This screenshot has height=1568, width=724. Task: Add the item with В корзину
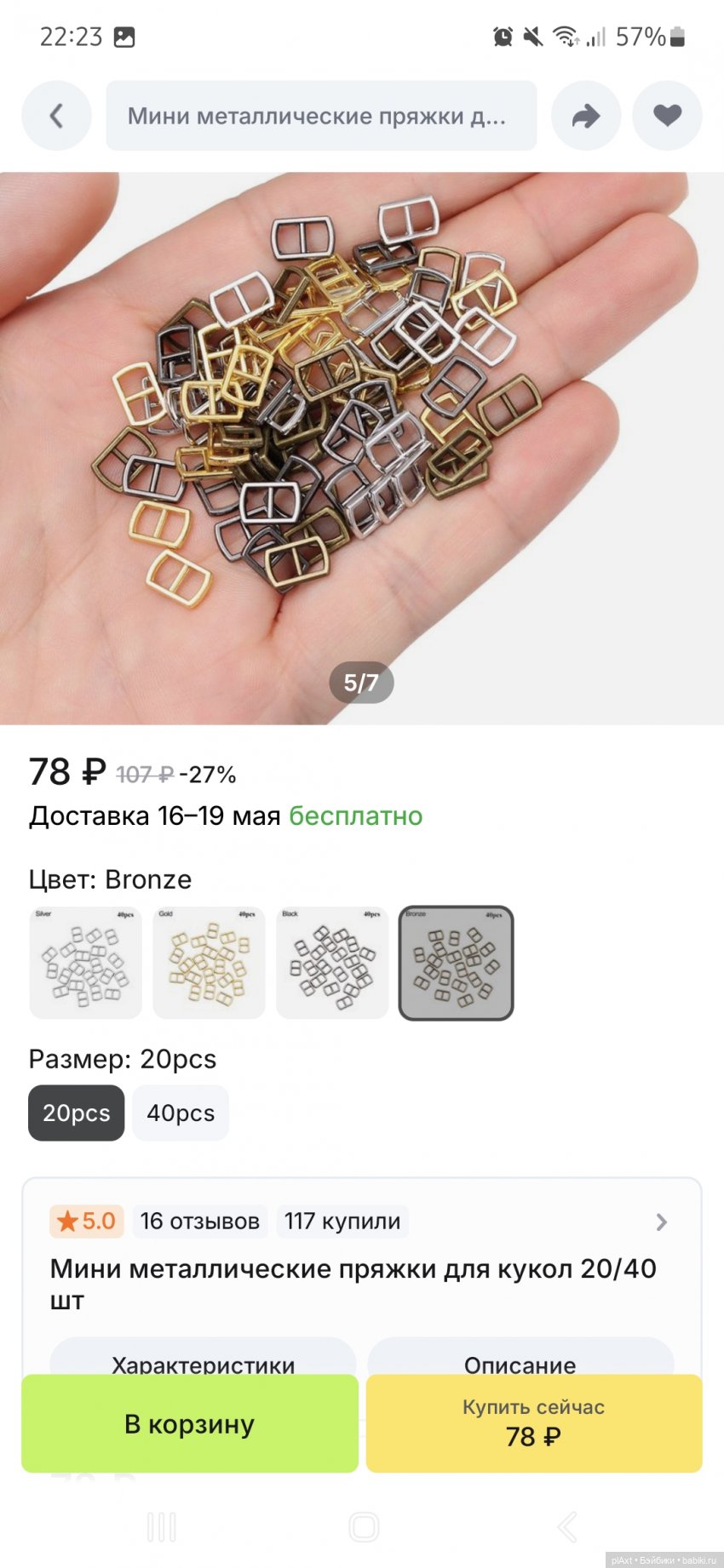pyautogui.click(x=189, y=1423)
